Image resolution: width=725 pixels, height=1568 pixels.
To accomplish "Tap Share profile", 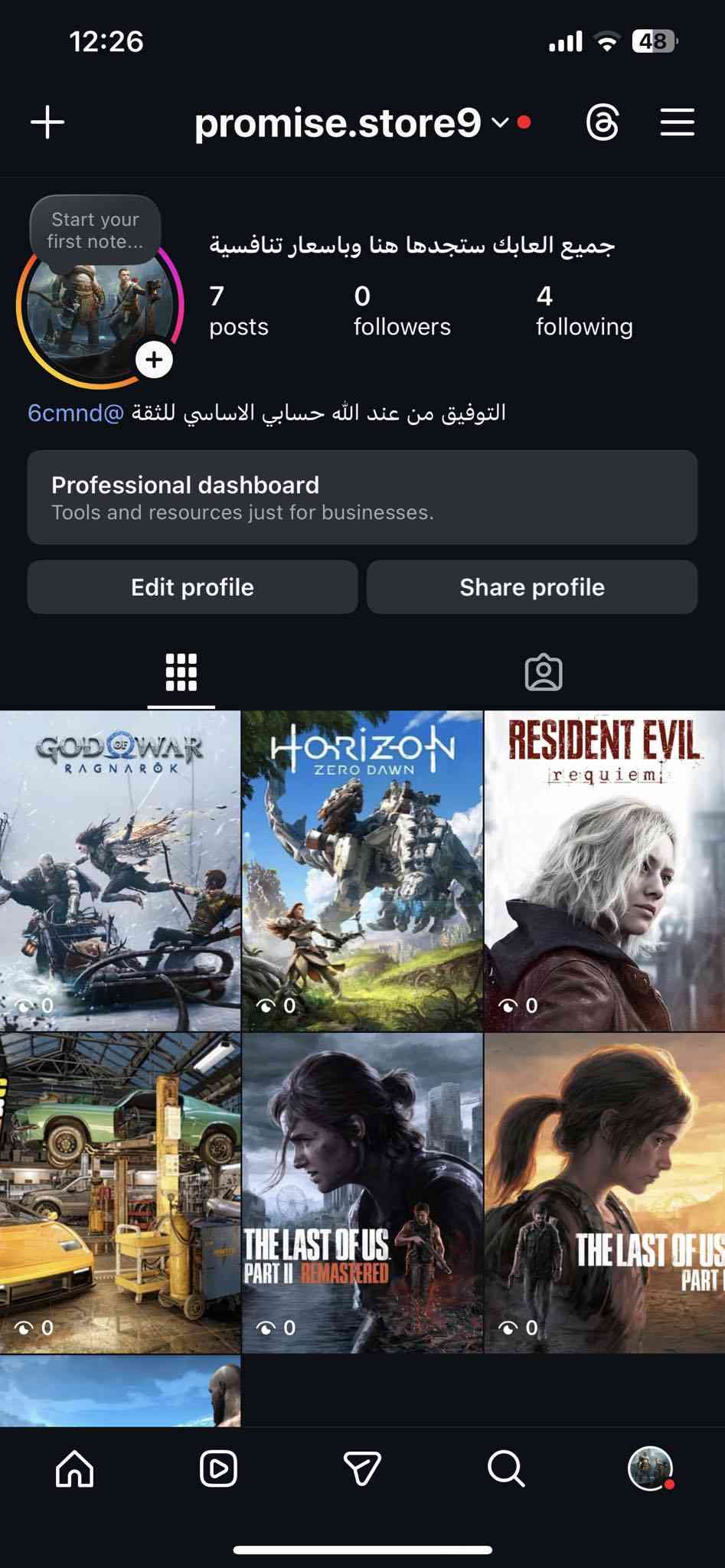I will click(x=532, y=587).
